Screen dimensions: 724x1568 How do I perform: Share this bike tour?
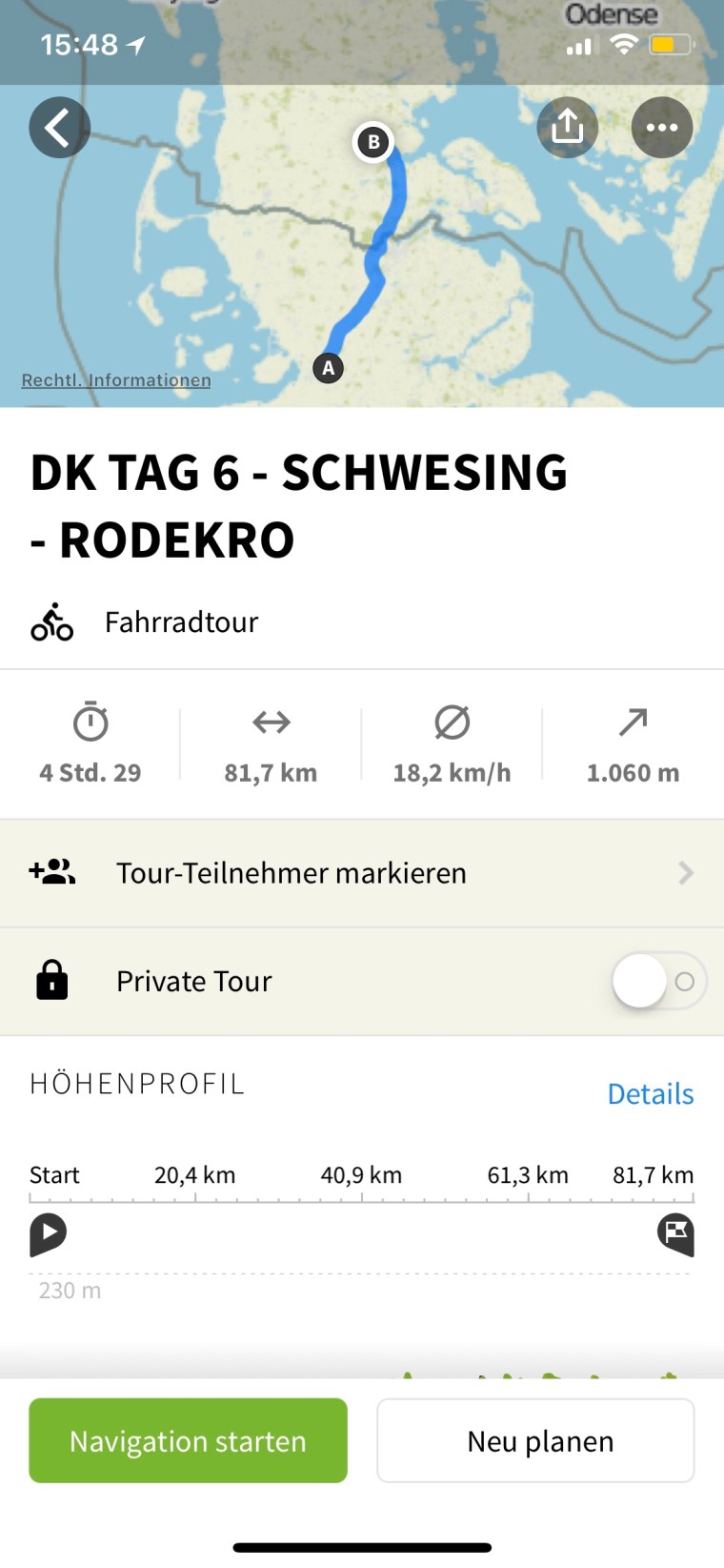tap(567, 127)
